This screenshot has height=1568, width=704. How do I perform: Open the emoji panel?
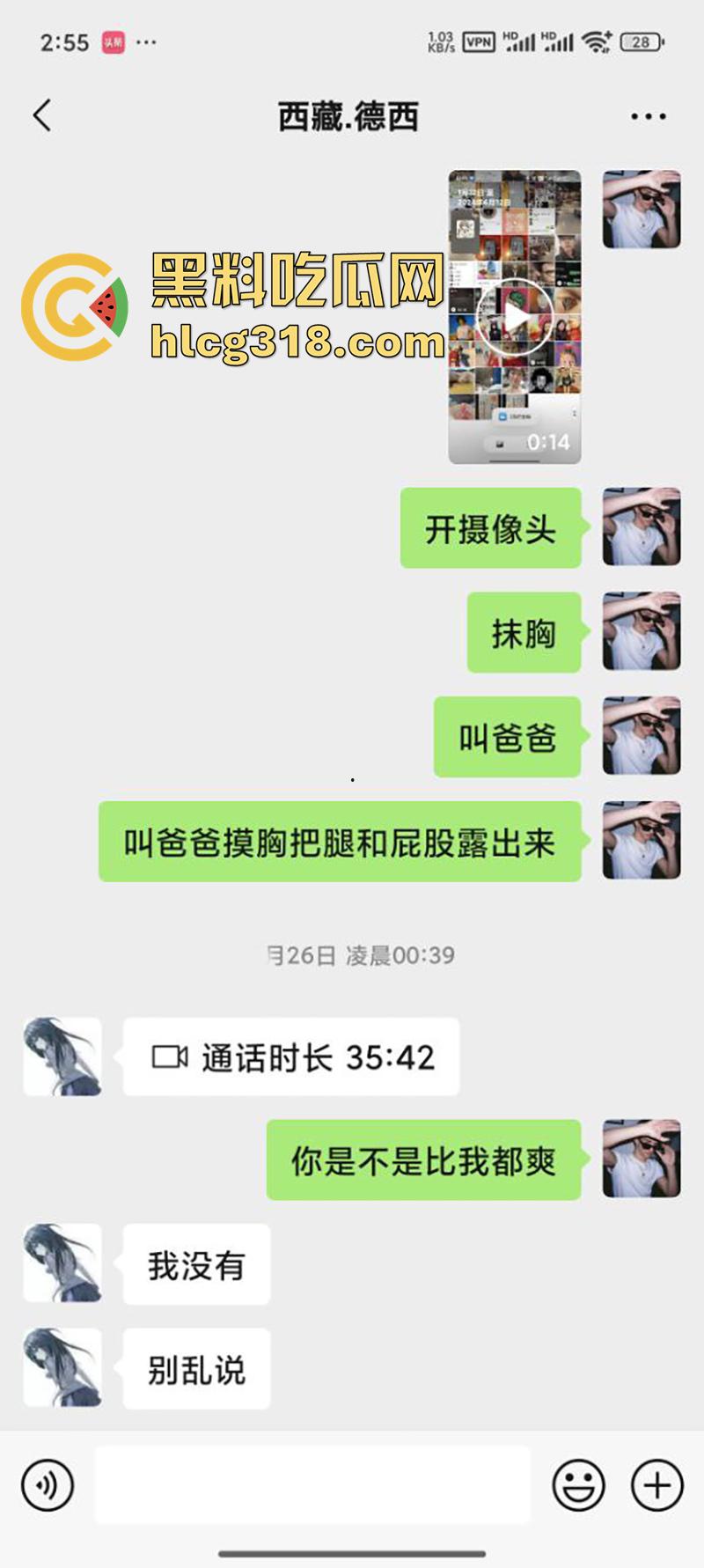579,1484
